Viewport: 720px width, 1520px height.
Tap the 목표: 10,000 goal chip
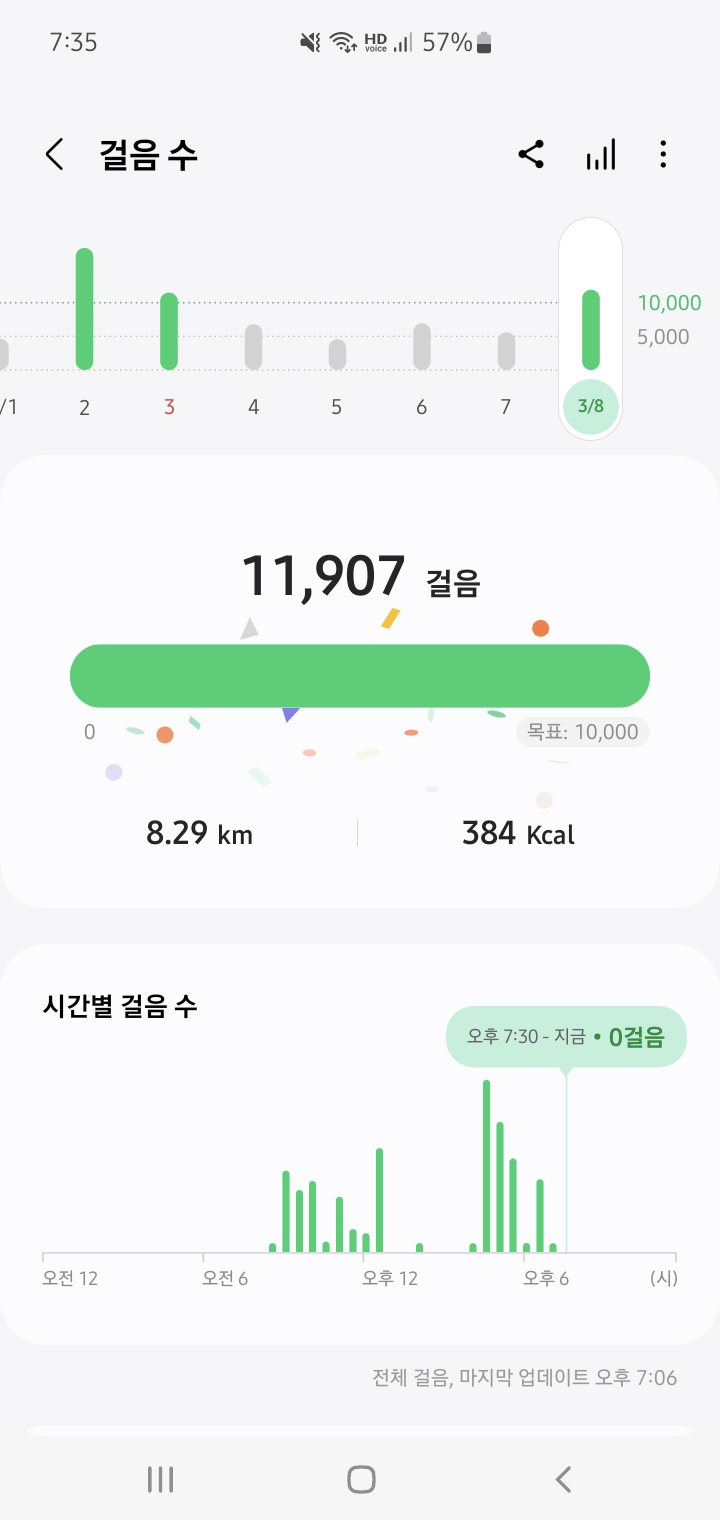tap(583, 732)
